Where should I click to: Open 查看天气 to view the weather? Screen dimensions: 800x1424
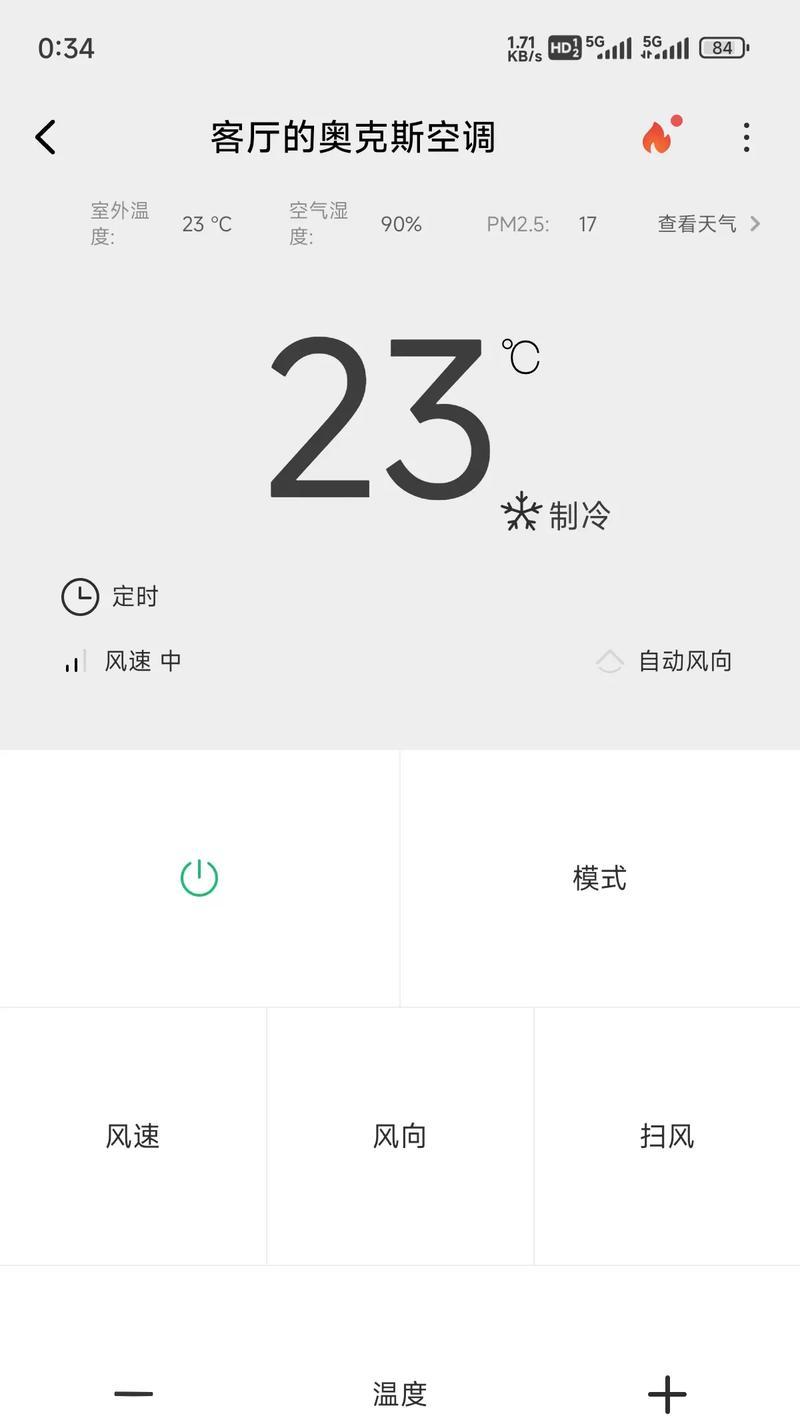709,224
